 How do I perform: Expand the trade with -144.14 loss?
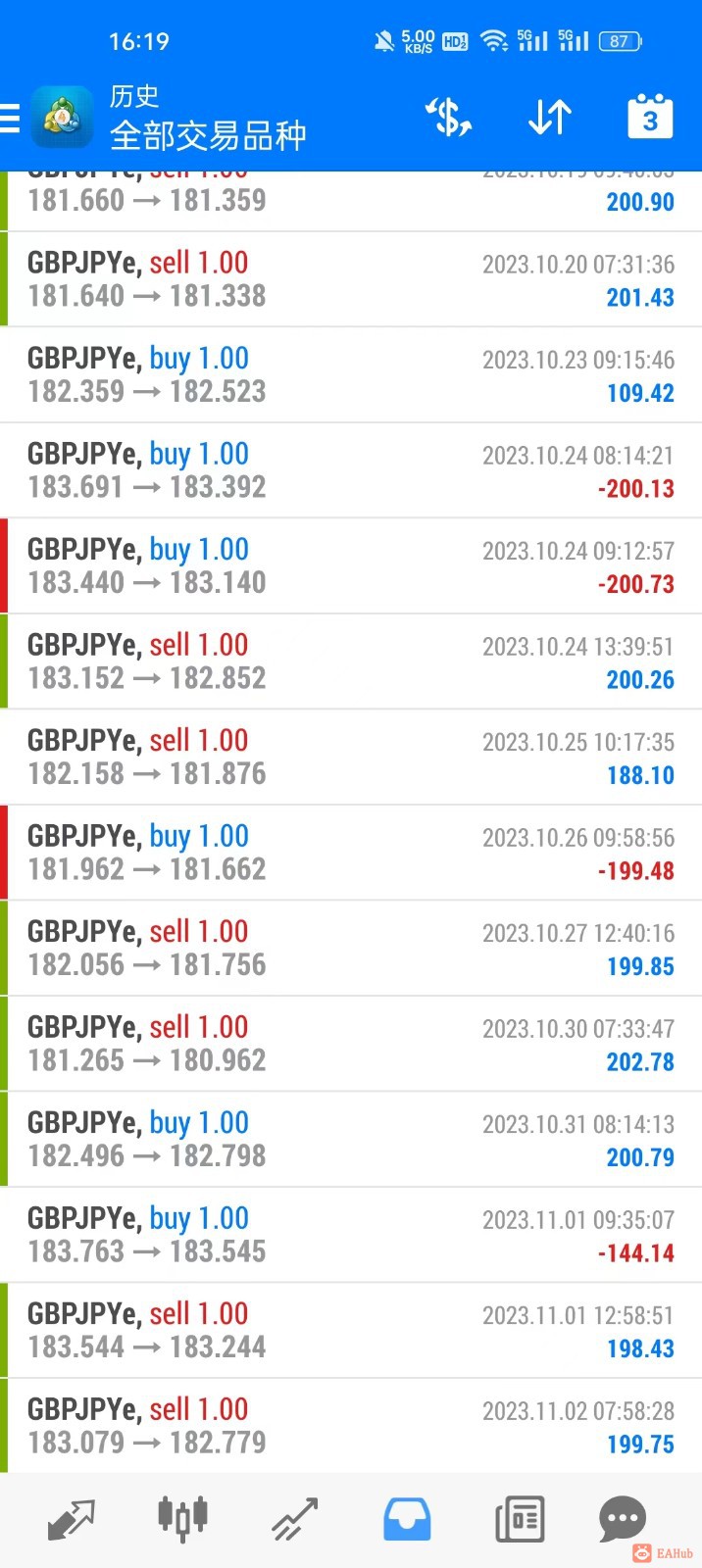[351, 1235]
